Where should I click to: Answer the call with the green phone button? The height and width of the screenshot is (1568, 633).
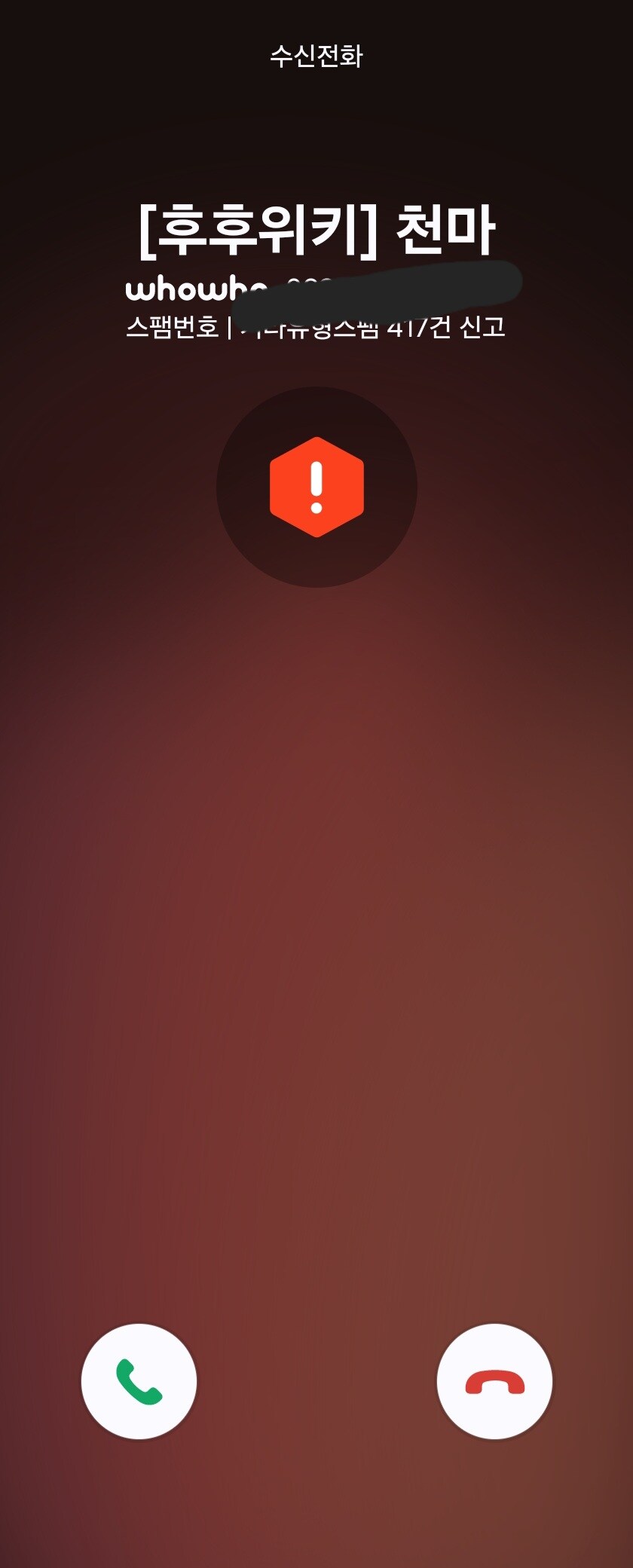139,1381
